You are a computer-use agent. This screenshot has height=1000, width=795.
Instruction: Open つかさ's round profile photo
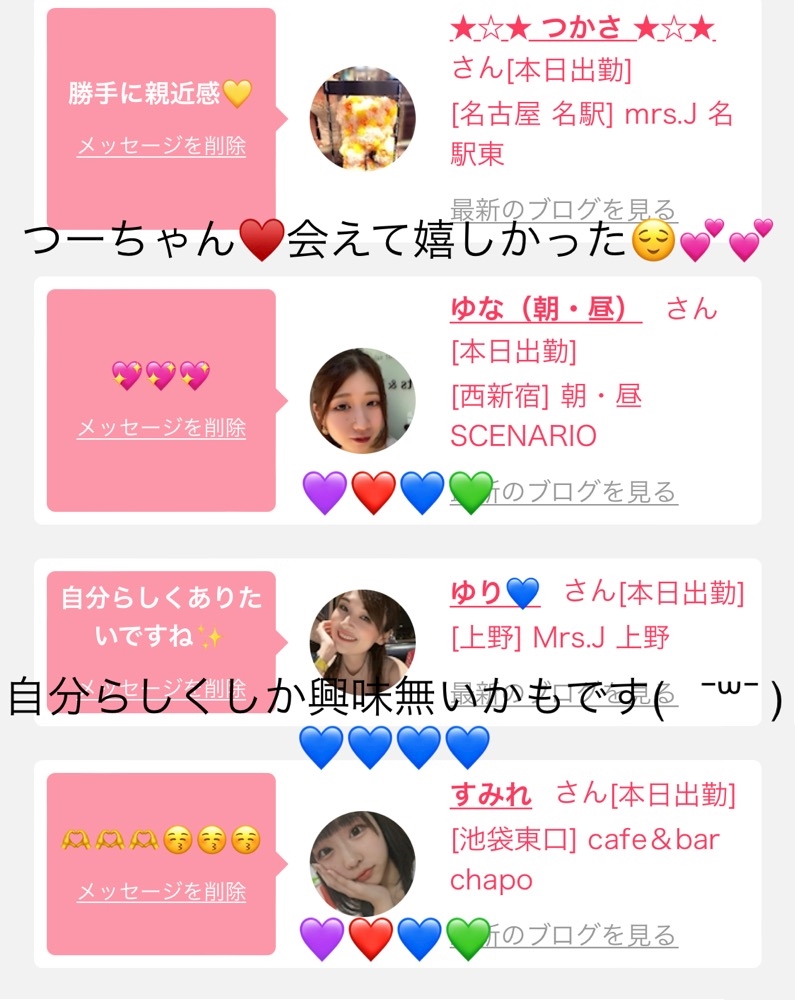(363, 119)
